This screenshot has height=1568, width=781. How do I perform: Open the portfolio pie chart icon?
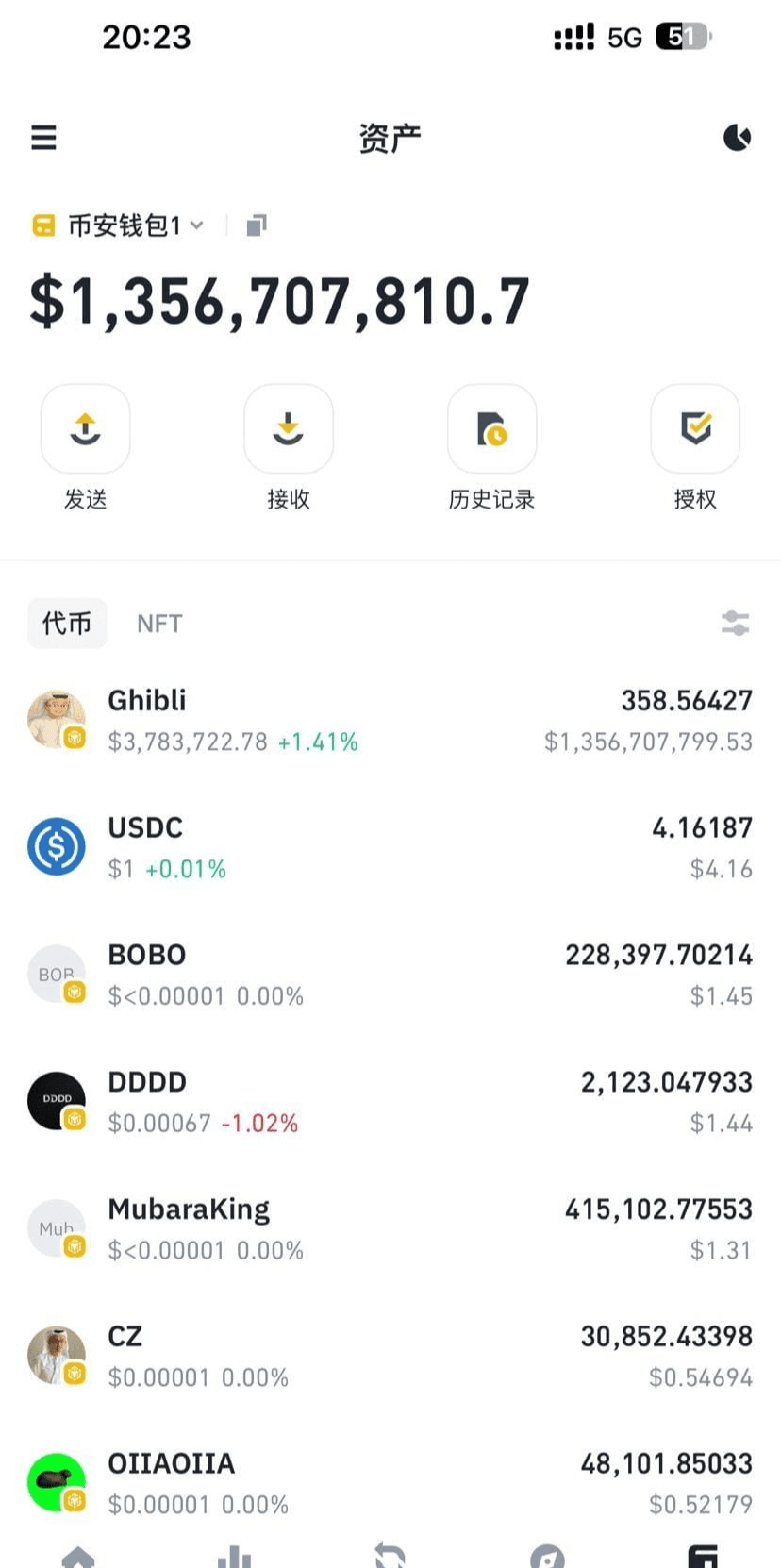(738, 138)
